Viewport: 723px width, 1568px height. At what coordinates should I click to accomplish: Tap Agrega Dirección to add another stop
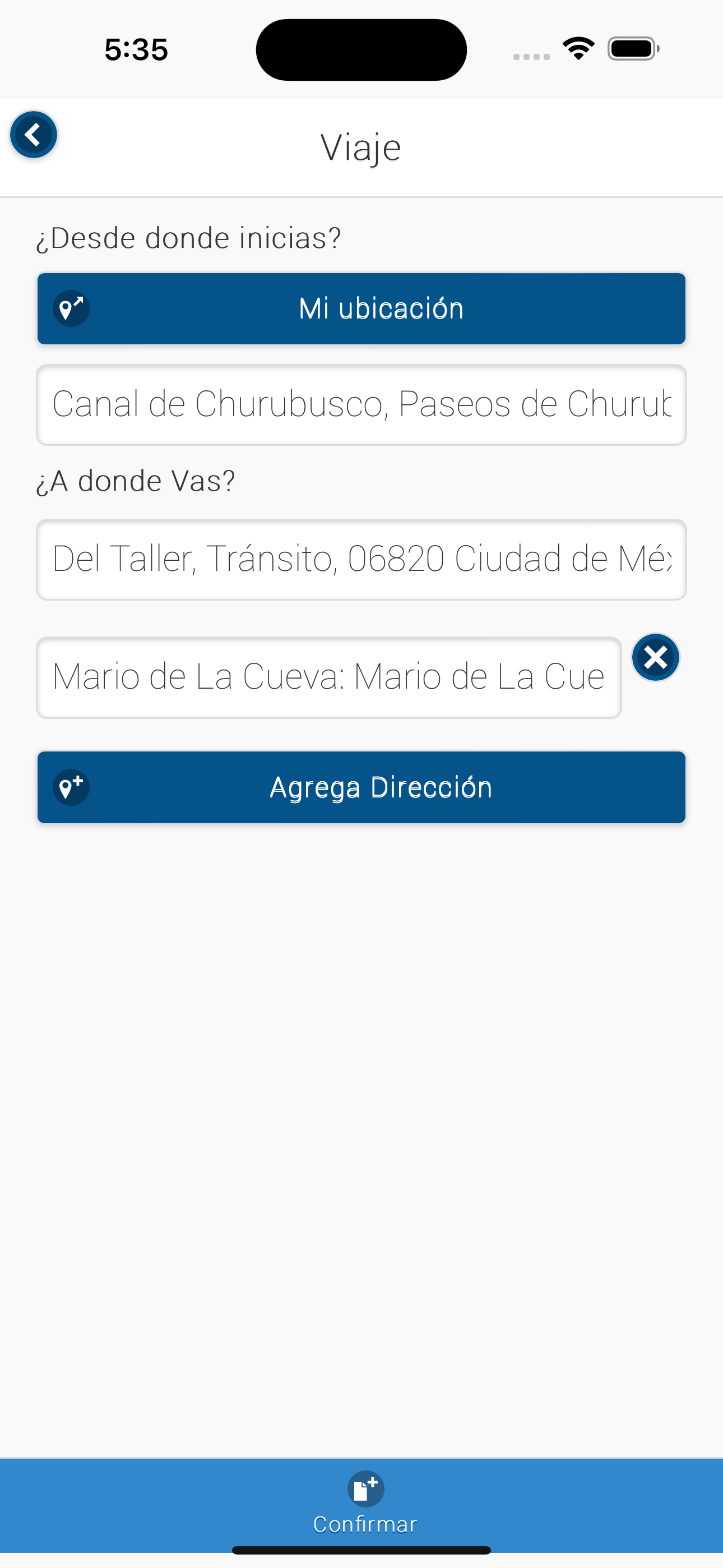pos(361,787)
